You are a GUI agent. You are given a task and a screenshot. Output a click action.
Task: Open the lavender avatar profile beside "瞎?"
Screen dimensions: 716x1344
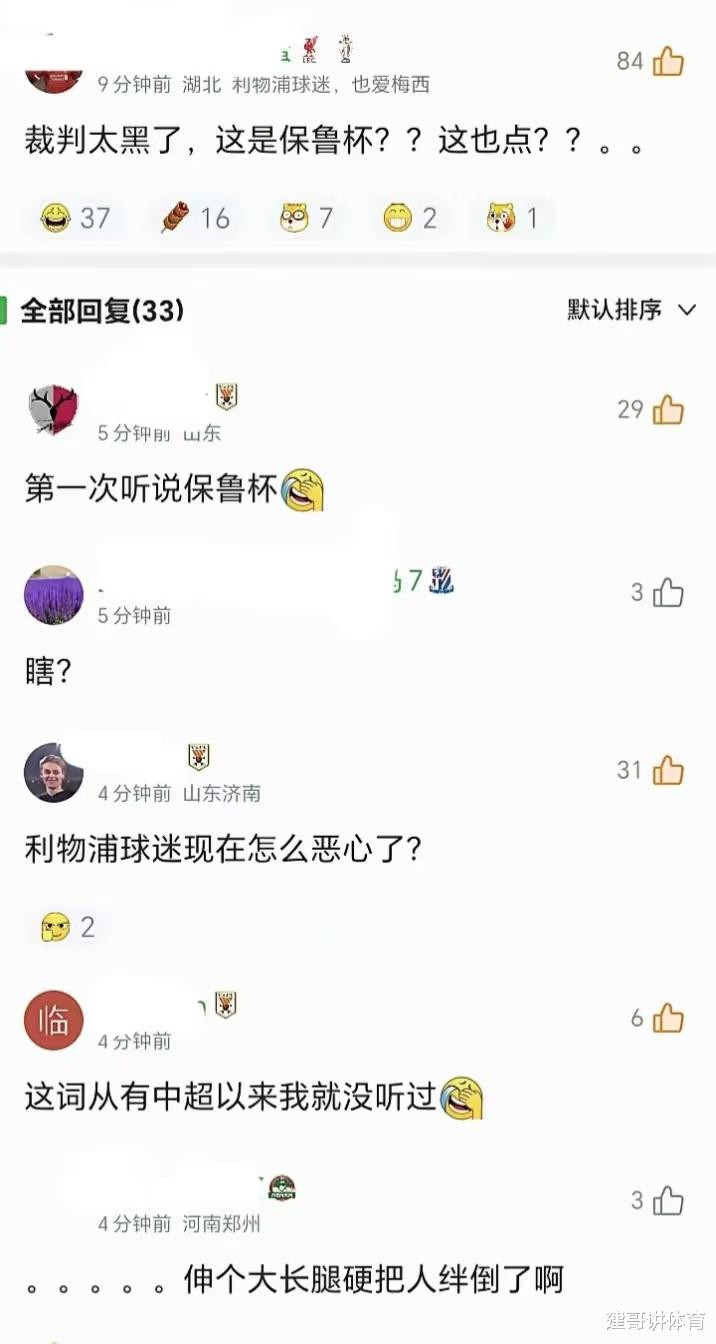click(54, 595)
